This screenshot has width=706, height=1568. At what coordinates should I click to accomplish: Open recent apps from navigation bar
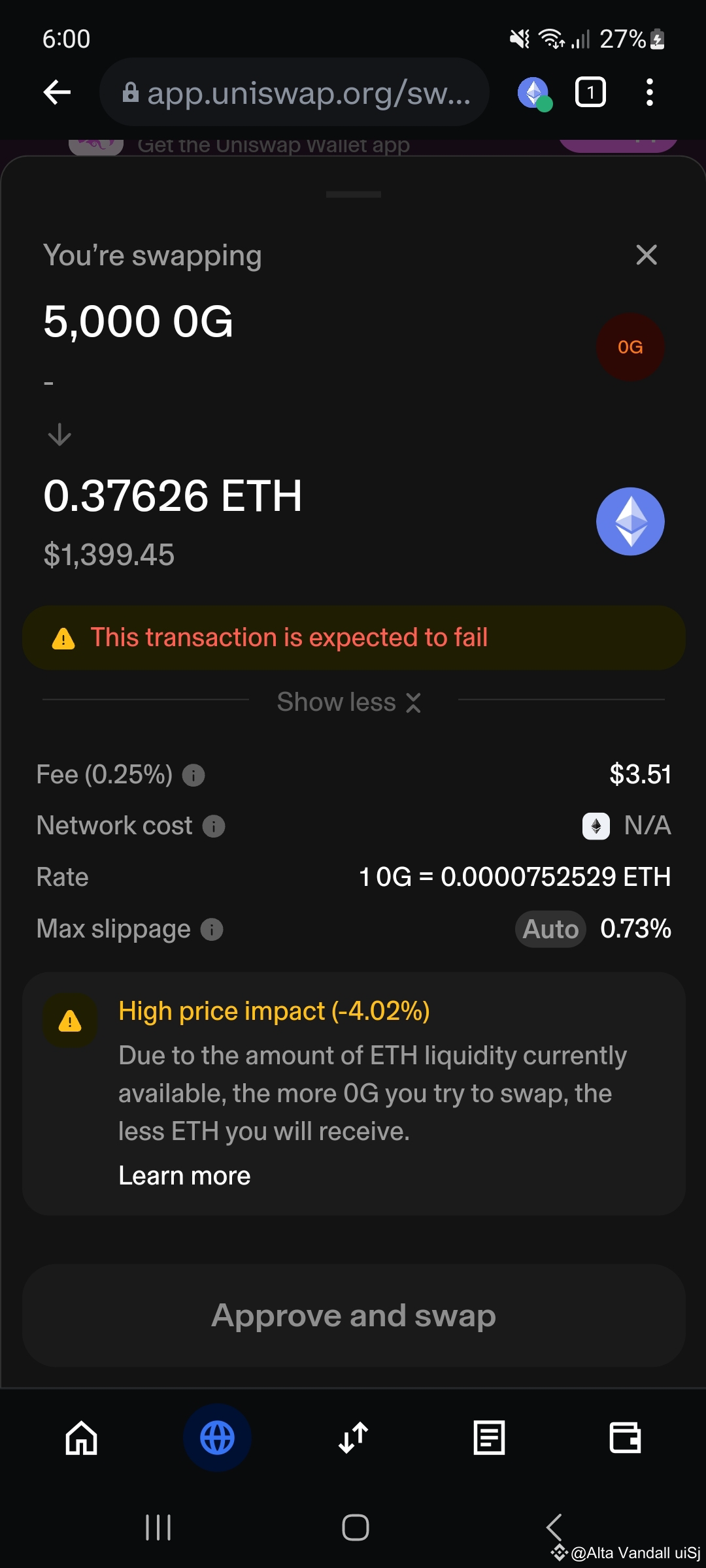158,1527
